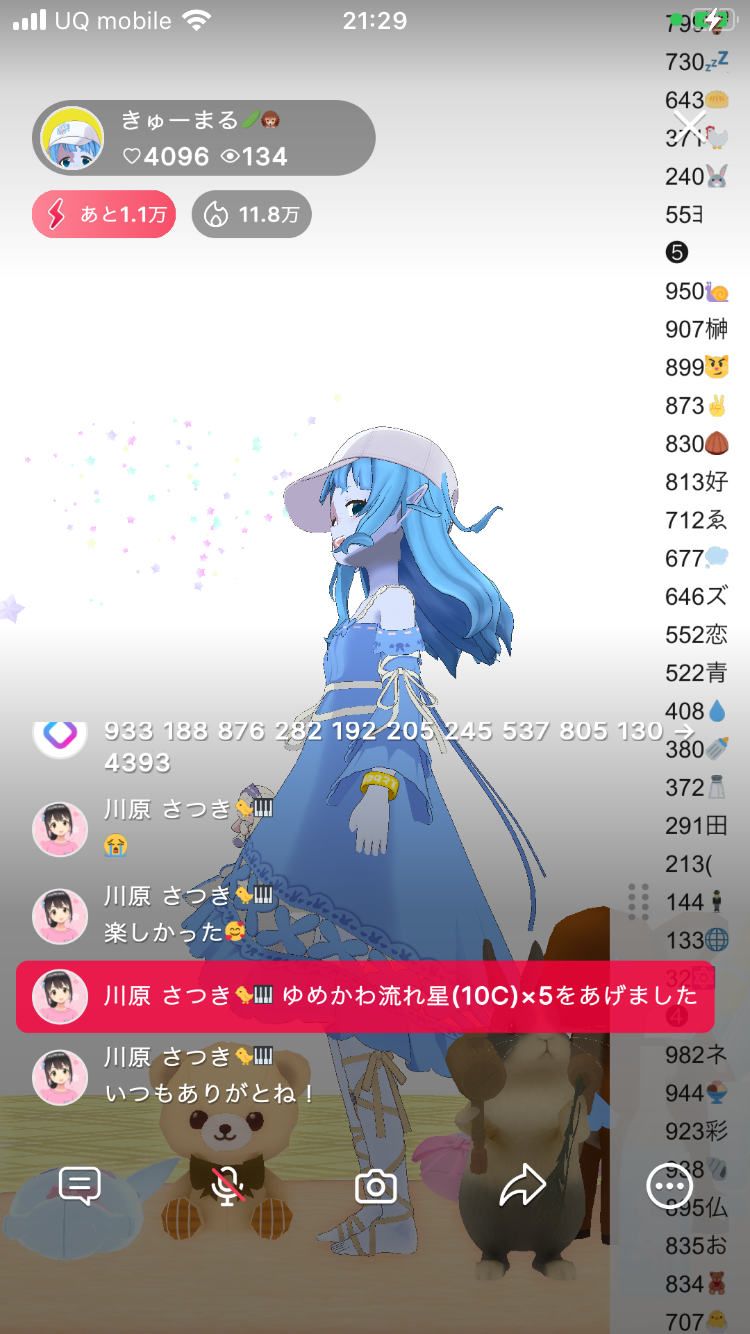Tap the ゆめかわ流れ星 gift notification banner
Image resolution: width=750 pixels, height=1334 pixels.
365,996
